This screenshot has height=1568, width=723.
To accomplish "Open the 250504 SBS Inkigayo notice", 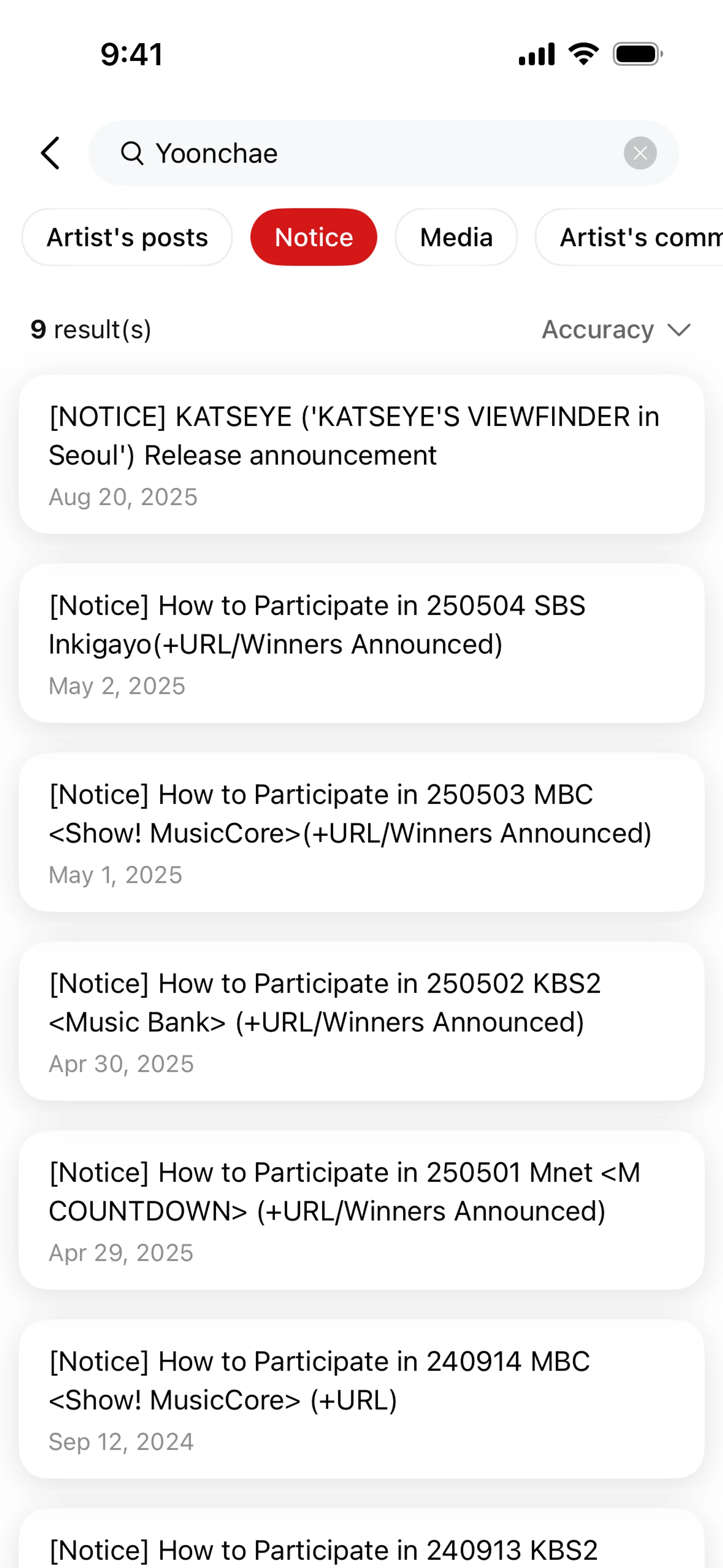I will [x=361, y=643].
